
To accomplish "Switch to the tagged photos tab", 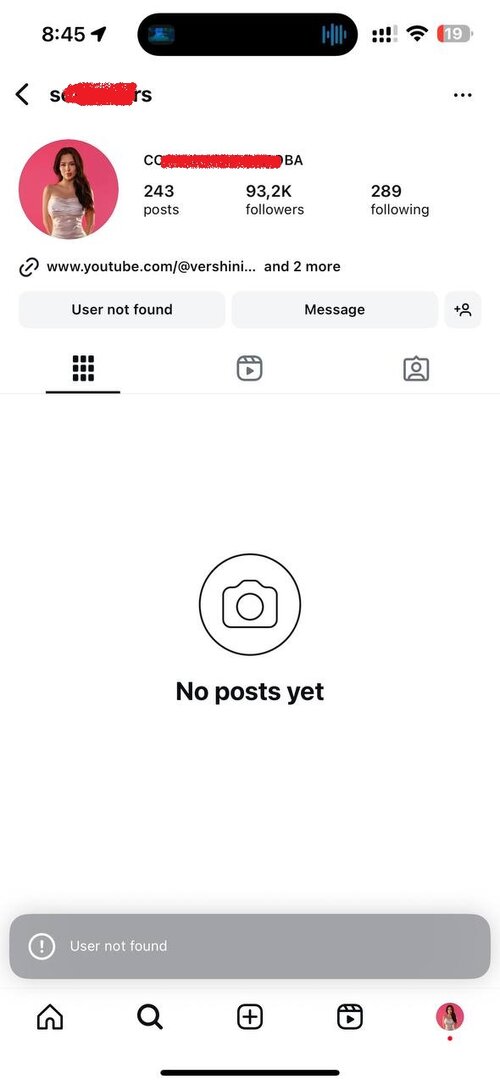I will coord(416,368).
